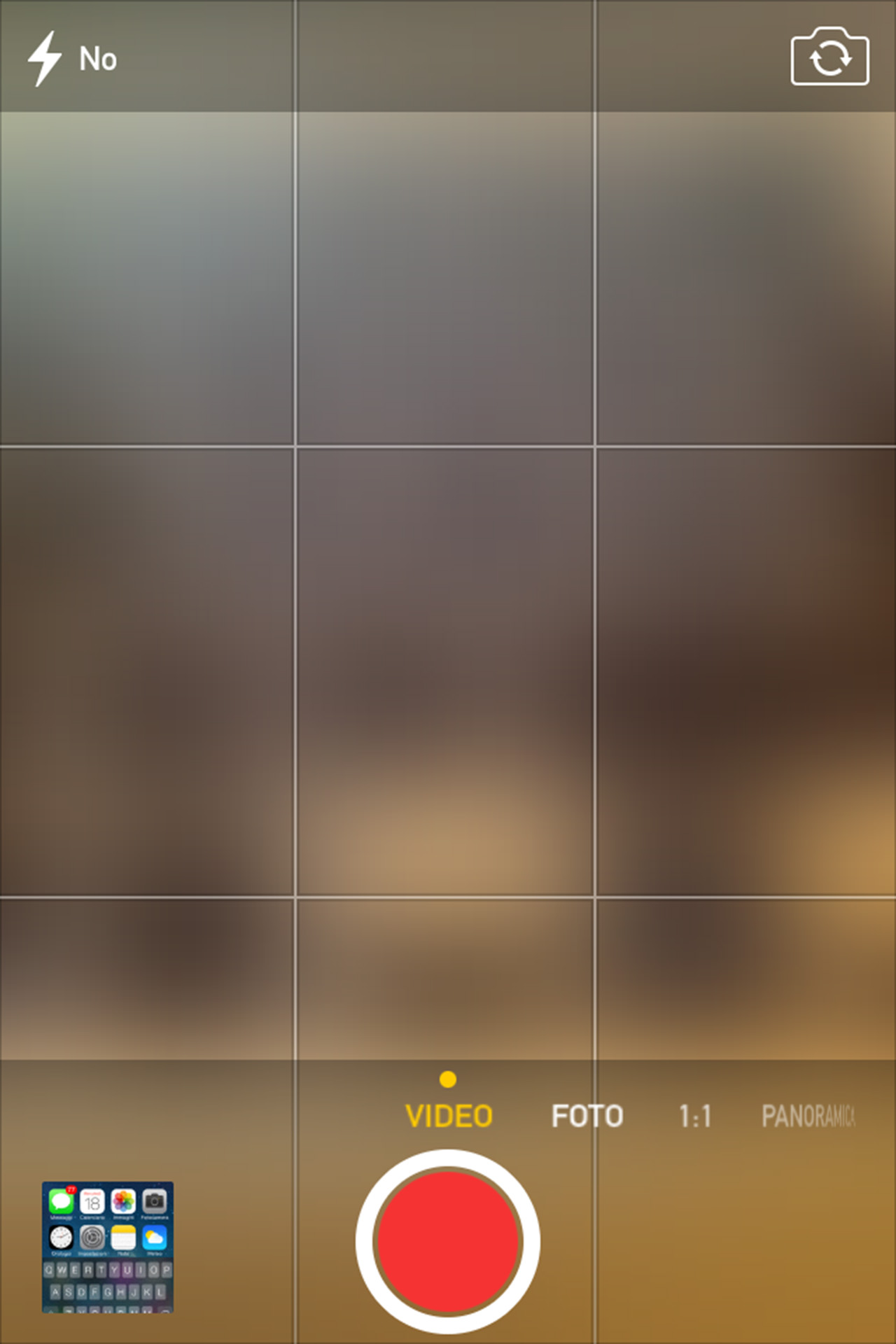This screenshot has height=1344, width=896.
Task: Switch to FOTO mode
Action: click(x=587, y=1116)
